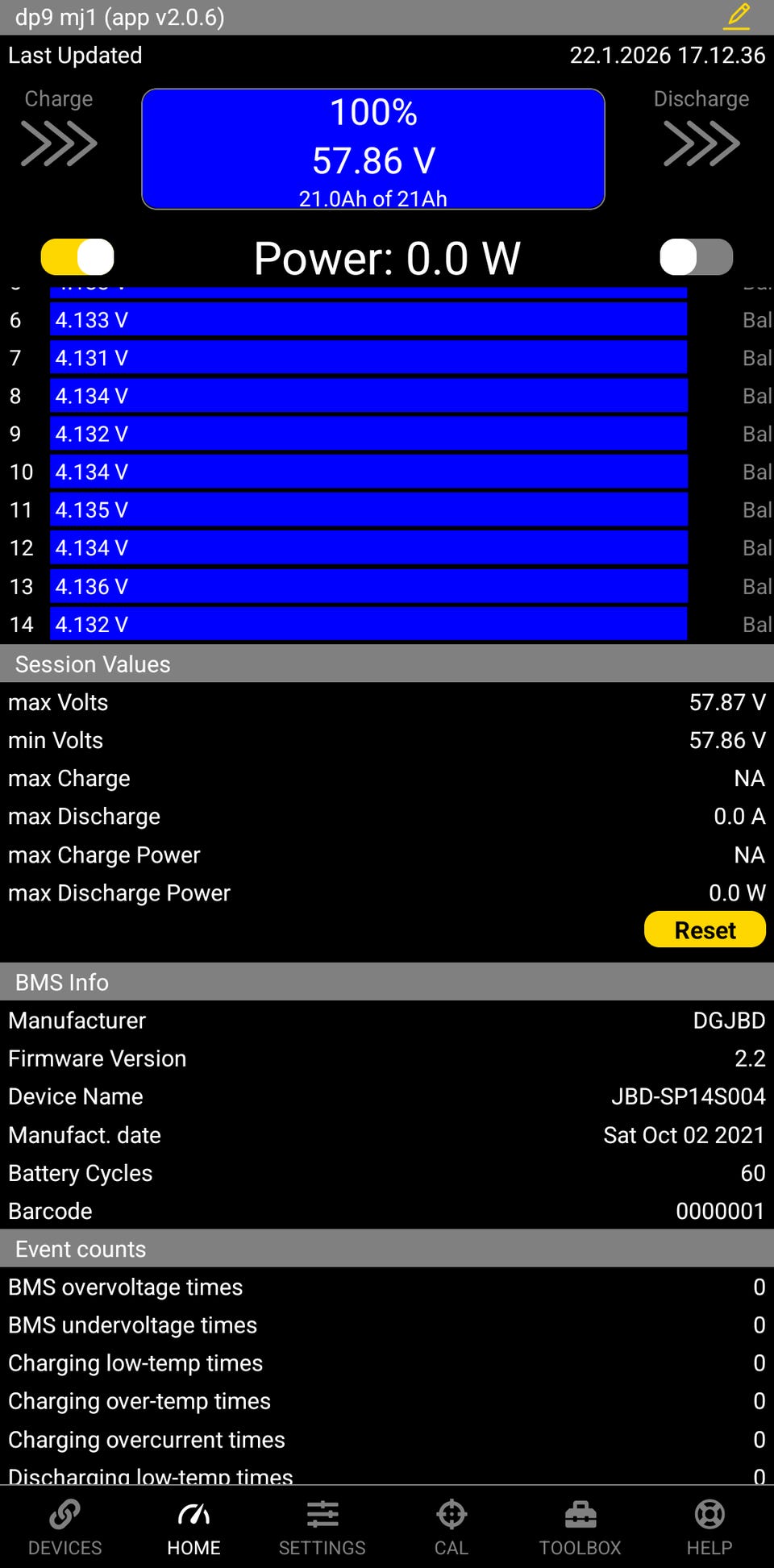Select the Home tab

click(193, 1528)
